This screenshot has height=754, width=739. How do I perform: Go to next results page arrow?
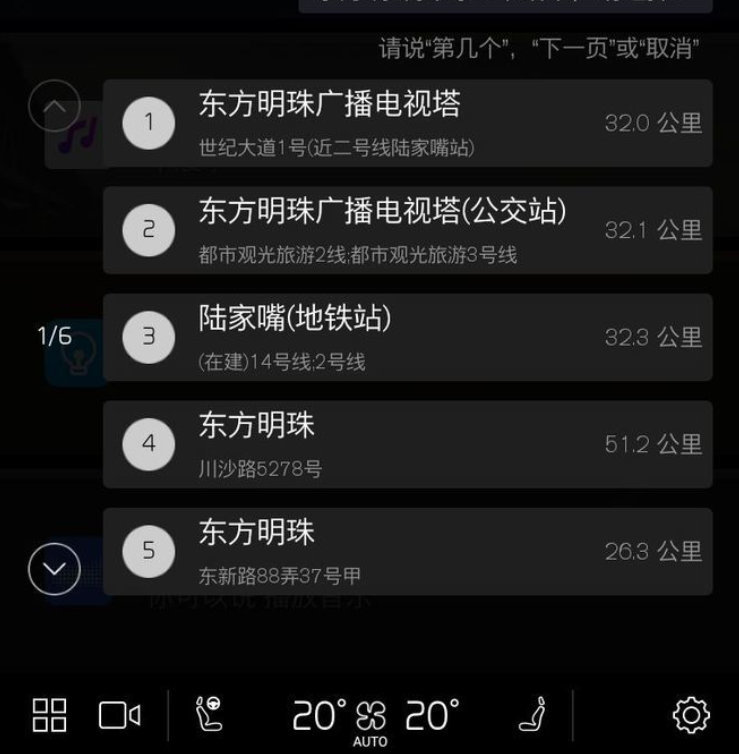click(x=54, y=569)
